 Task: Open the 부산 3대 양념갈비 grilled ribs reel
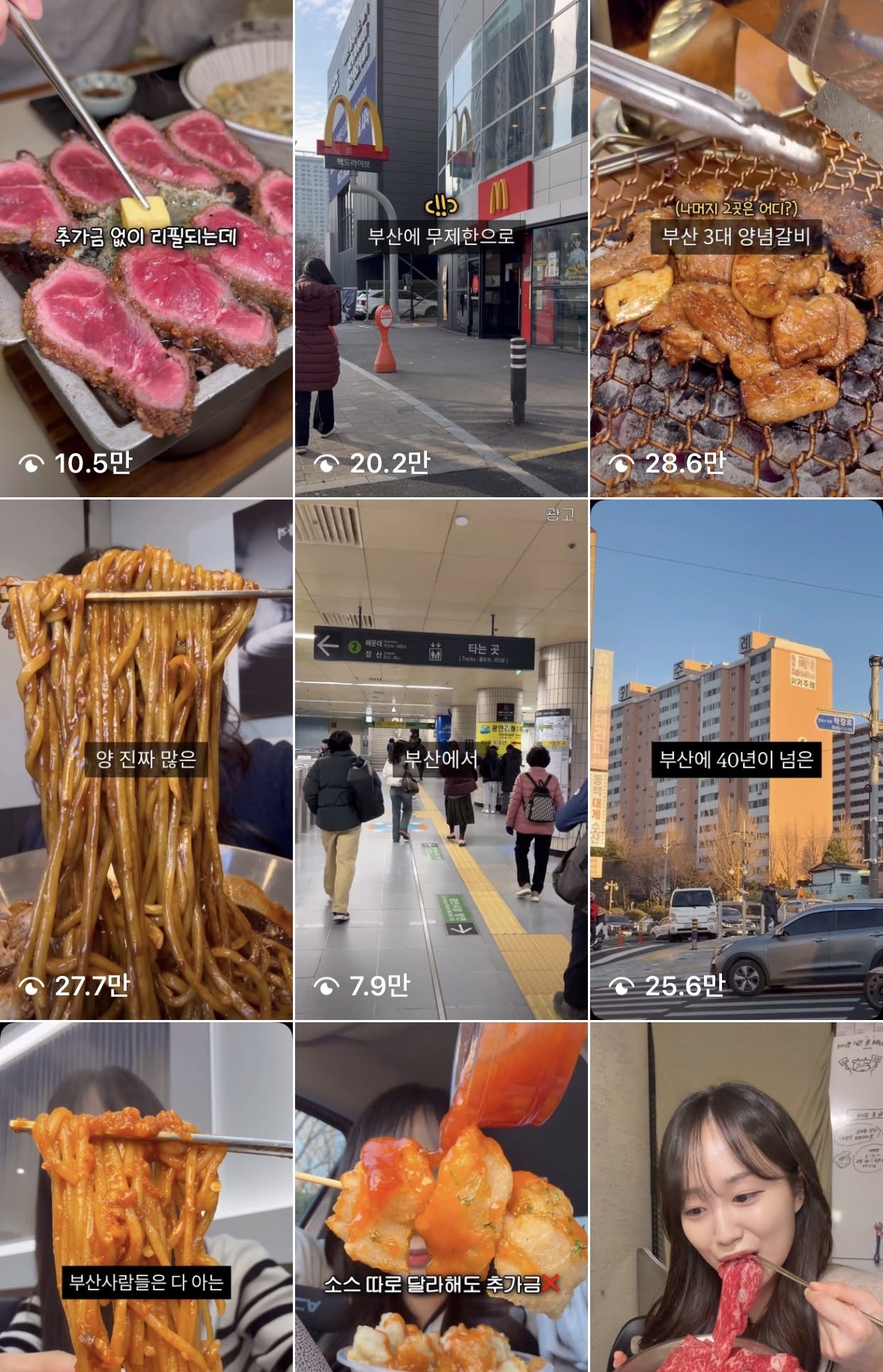736,247
